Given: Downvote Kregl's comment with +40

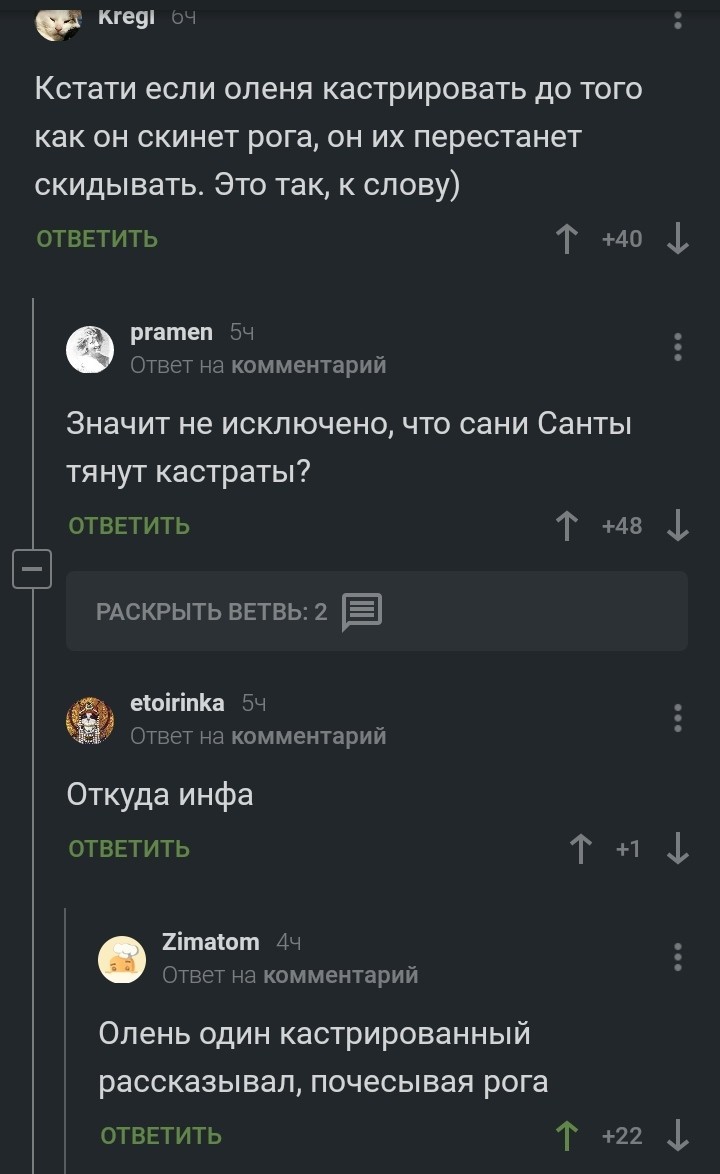Looking at the screenshot, I should pos(678,238).
